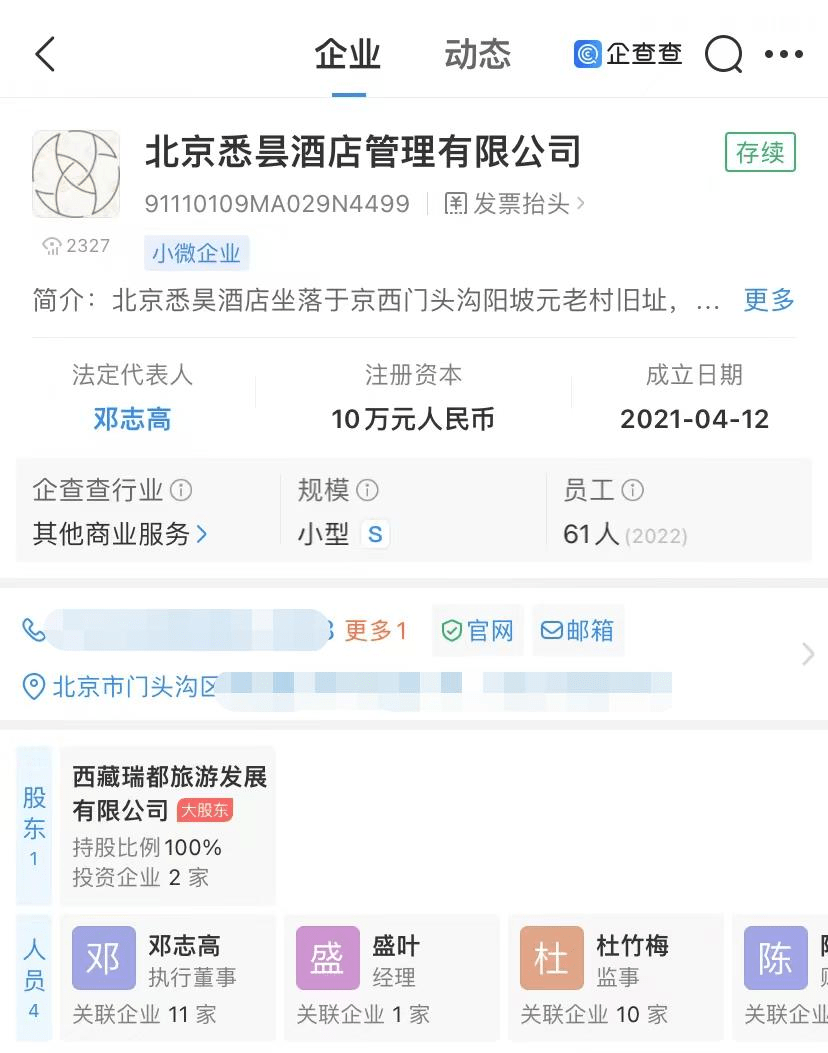Open the 邮箱 email button
Image resolution: width=828 pixels, height=1053 pixels.
(578, 631)
